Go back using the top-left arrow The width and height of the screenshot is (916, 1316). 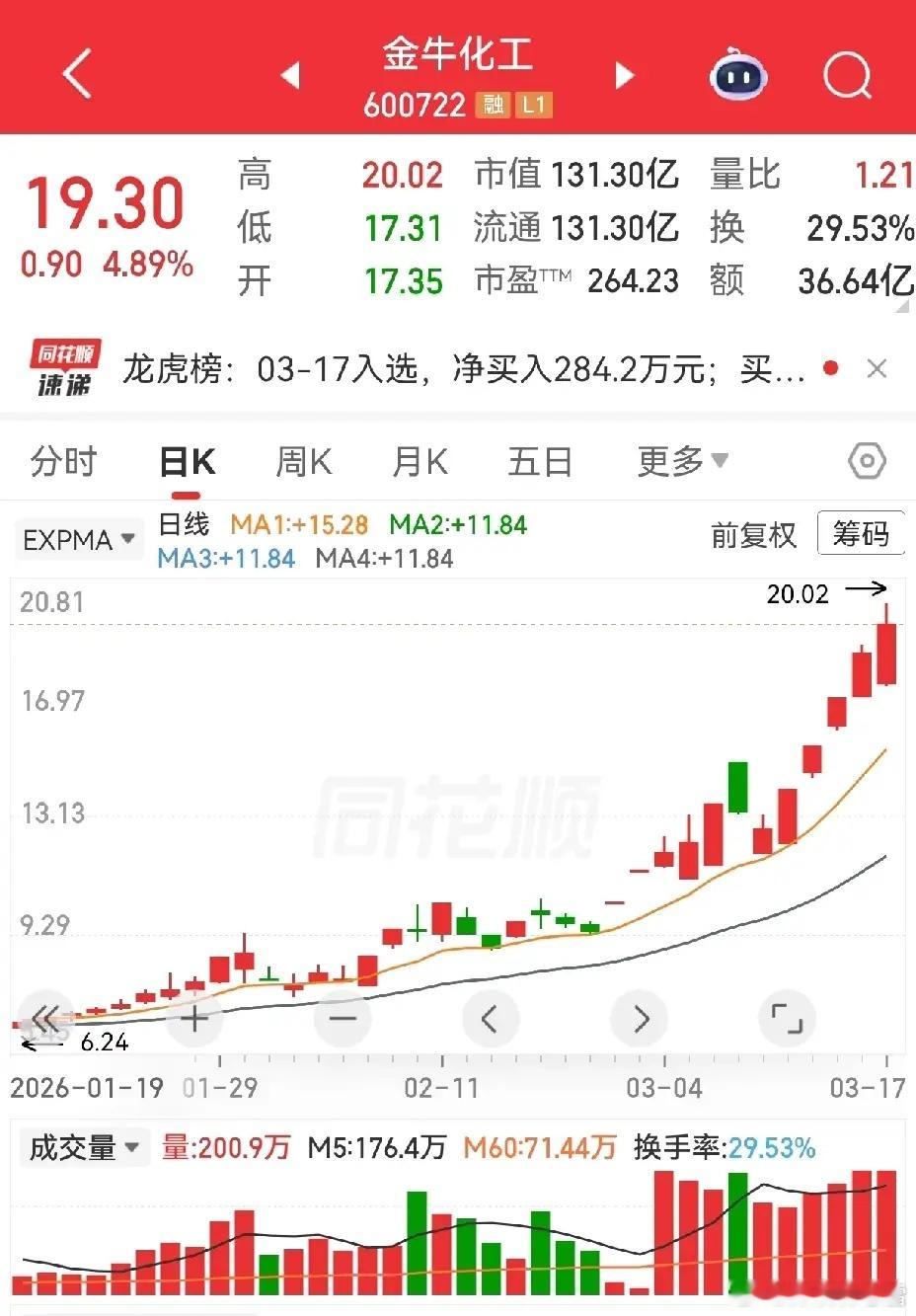pos(77,74)
